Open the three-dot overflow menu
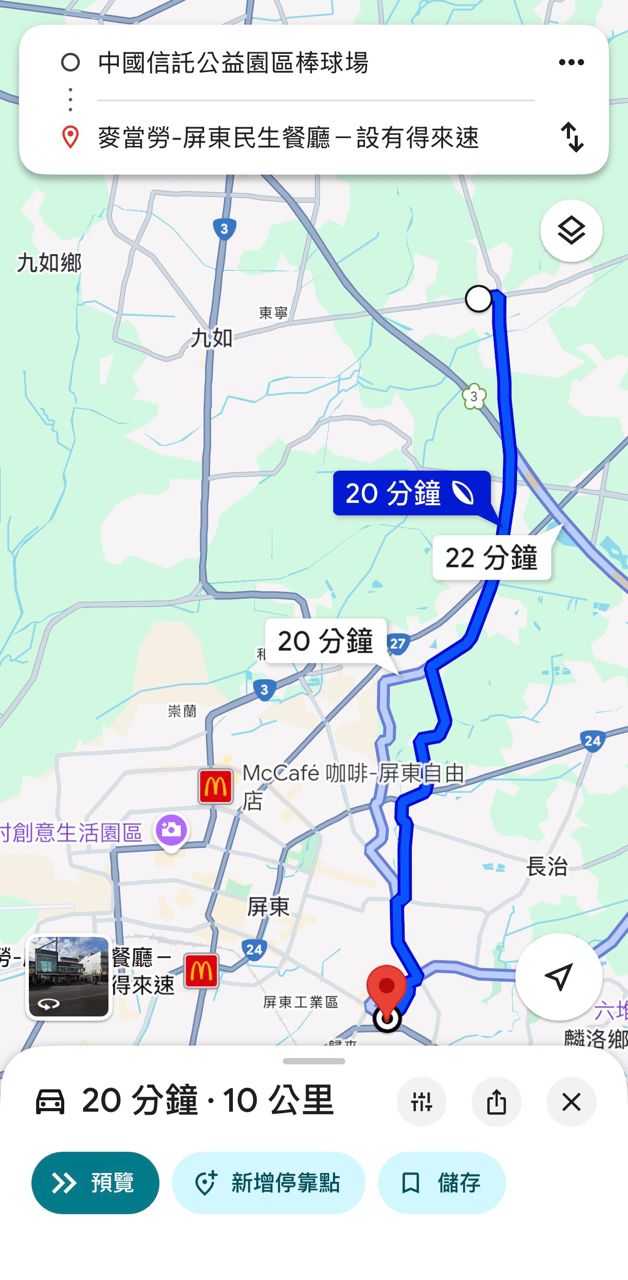The width and height of the screenshot is (628, 1280). pos(571,63)
